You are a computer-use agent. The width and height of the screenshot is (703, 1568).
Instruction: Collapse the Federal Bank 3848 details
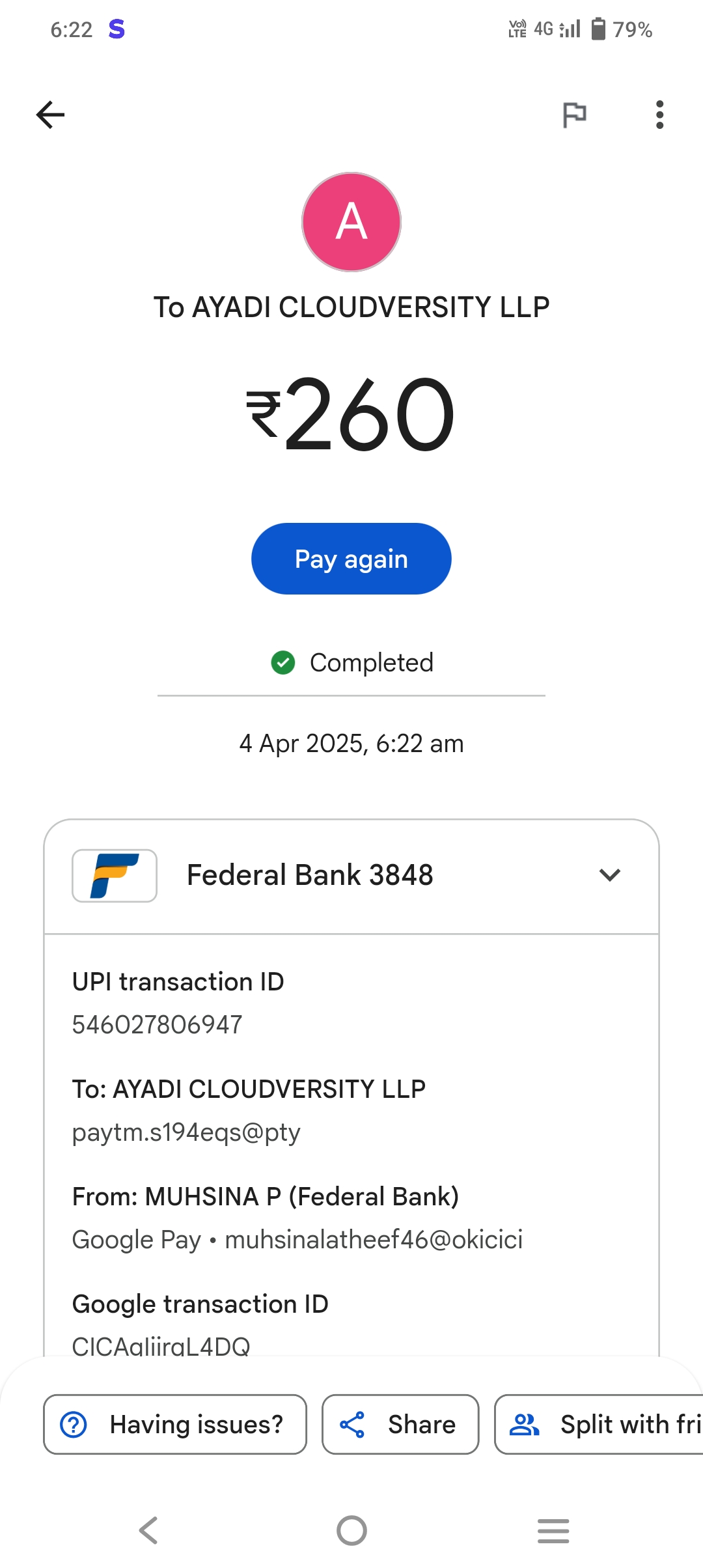609,875
